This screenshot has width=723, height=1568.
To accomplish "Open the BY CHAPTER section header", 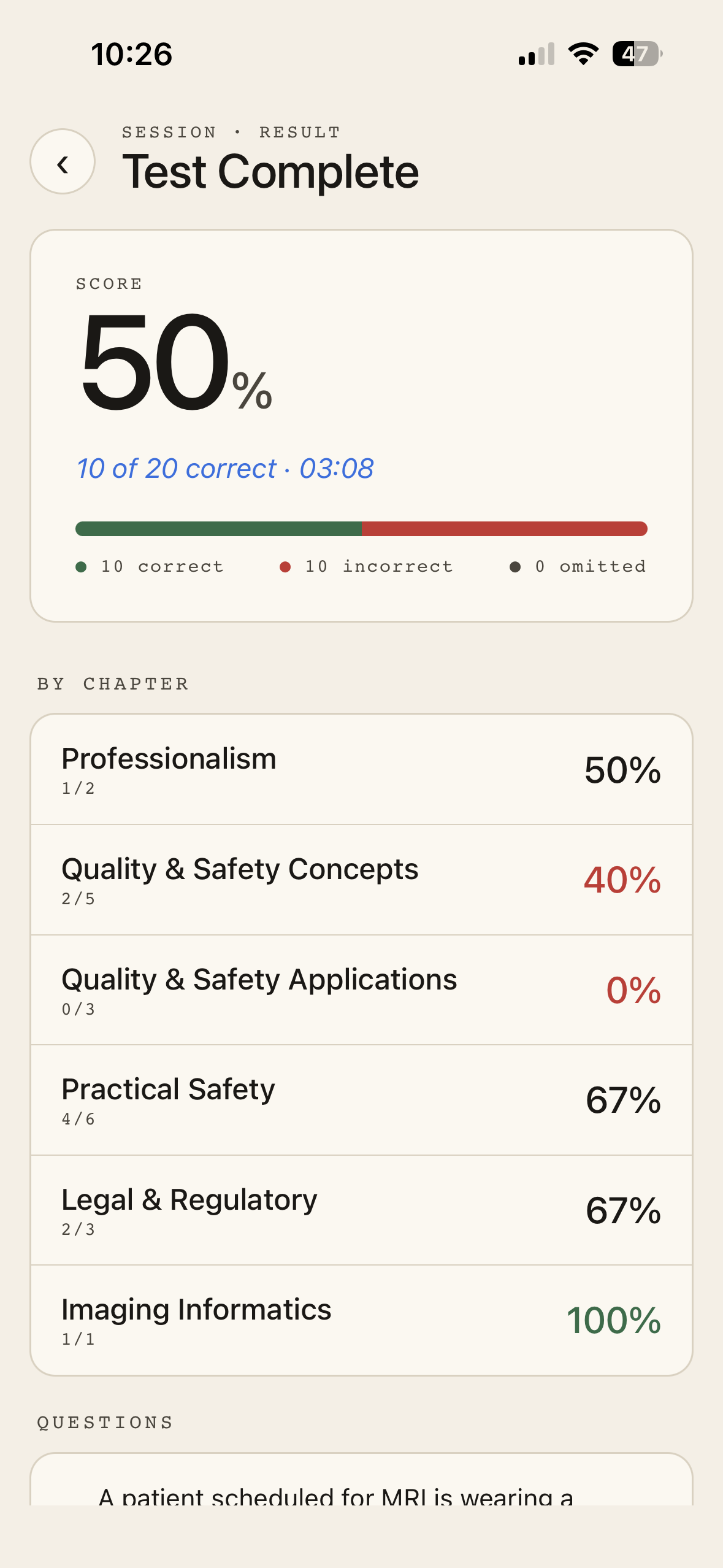I will pos(112,684).
